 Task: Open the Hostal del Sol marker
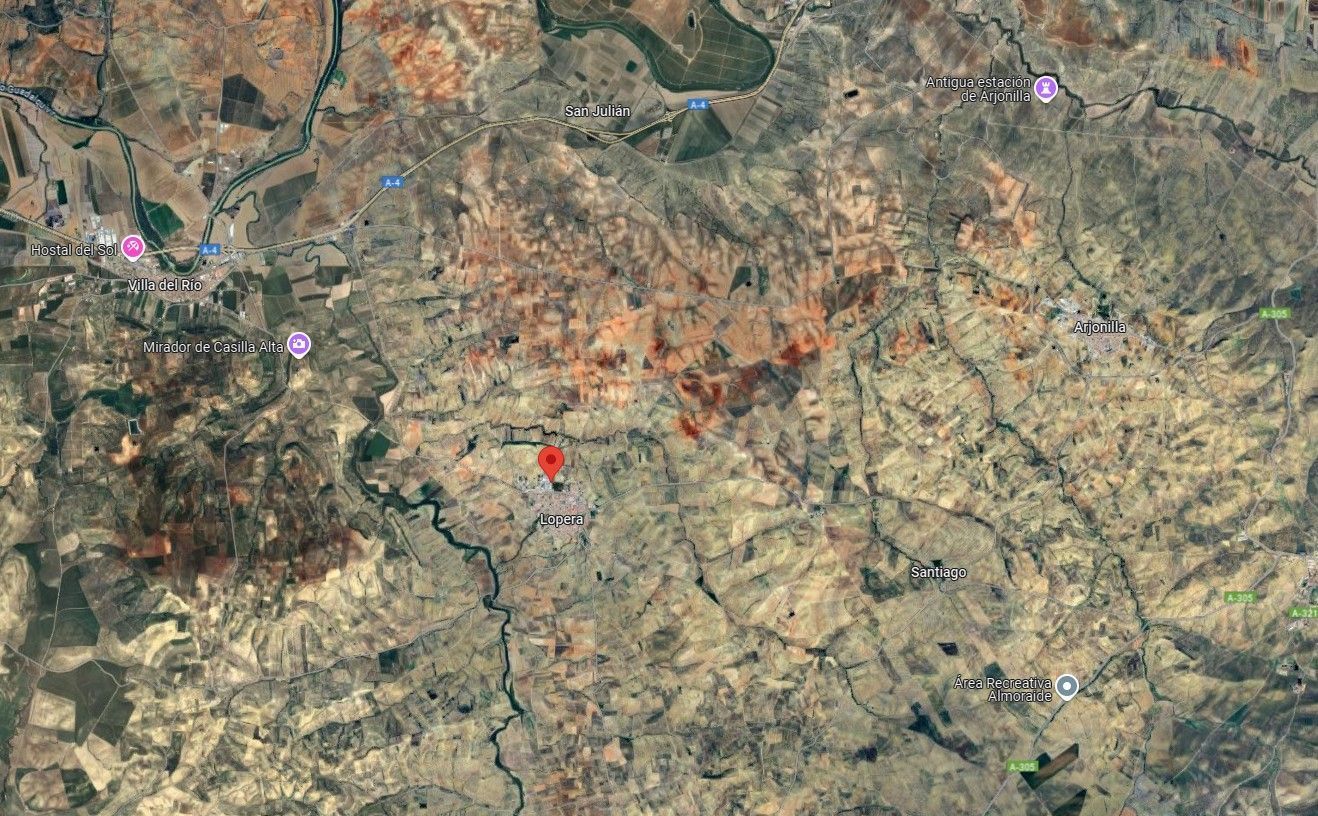132,248
